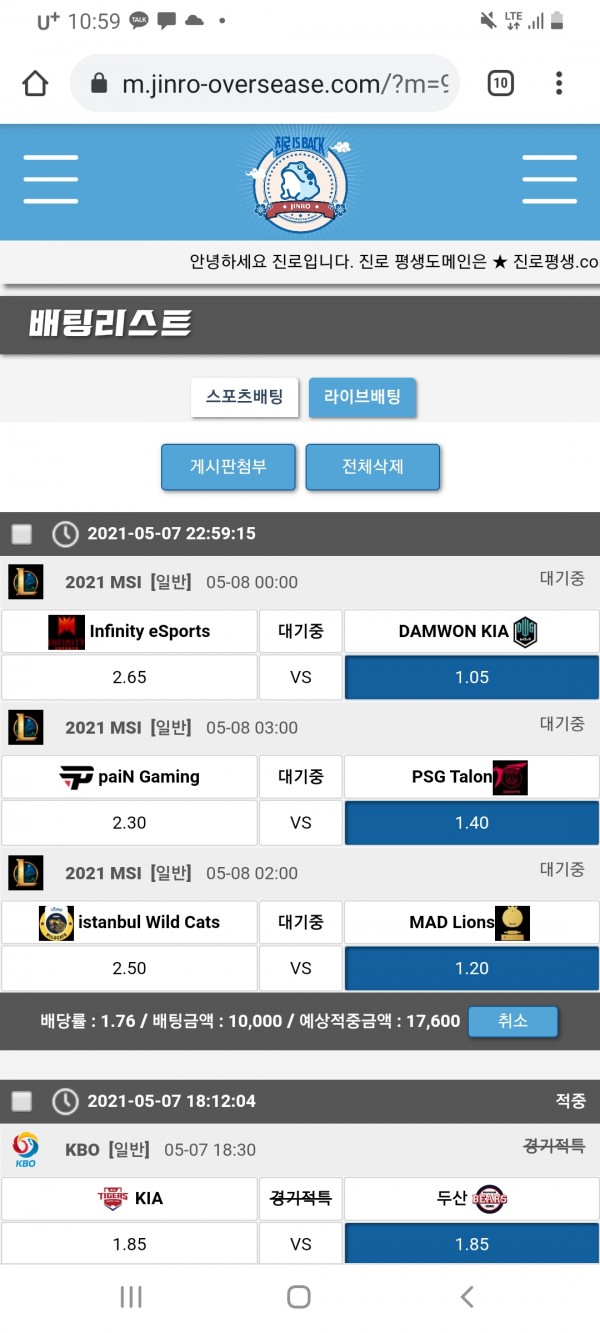Open the Chrome overflow menu
600x1333 pixels.
click(559, 84)
